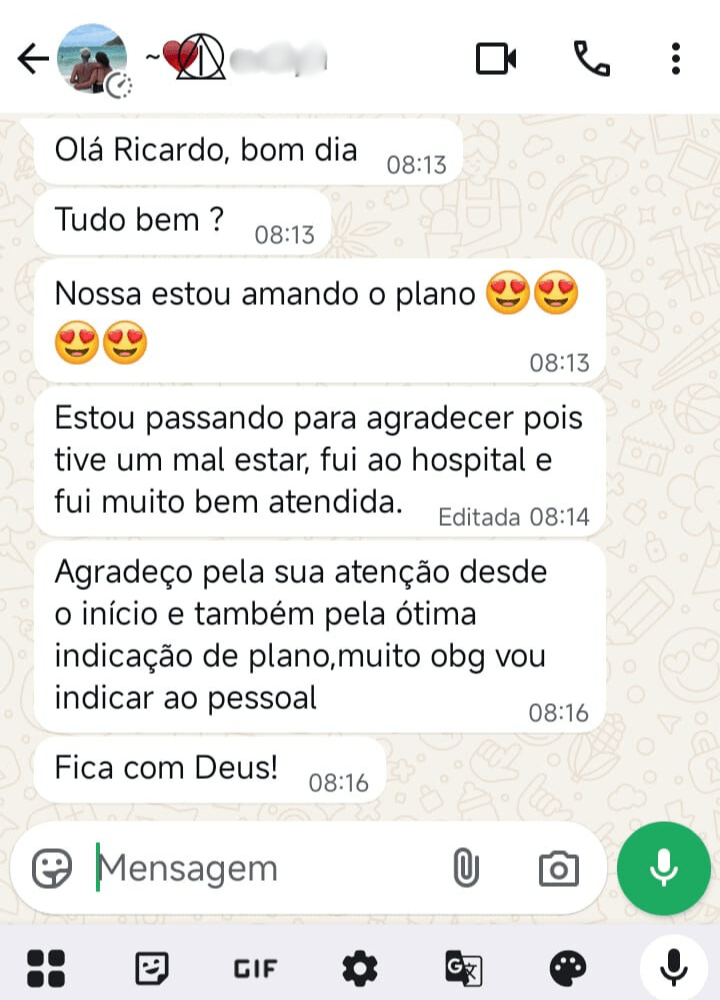Focus the Mensagem text field
The image size is (720, 1000).
click(x=260, y=868)
